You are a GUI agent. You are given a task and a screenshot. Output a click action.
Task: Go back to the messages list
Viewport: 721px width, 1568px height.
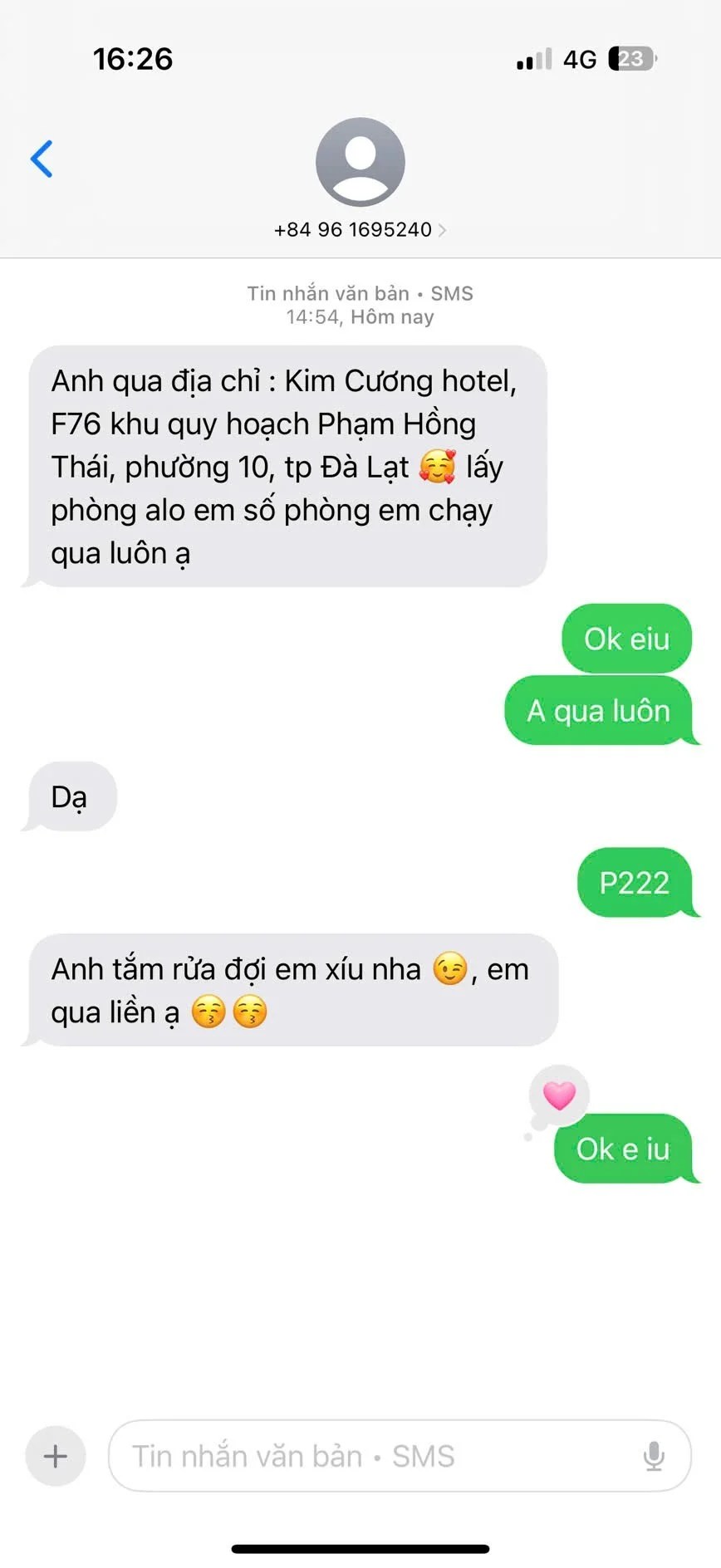(x=42, y=159)
